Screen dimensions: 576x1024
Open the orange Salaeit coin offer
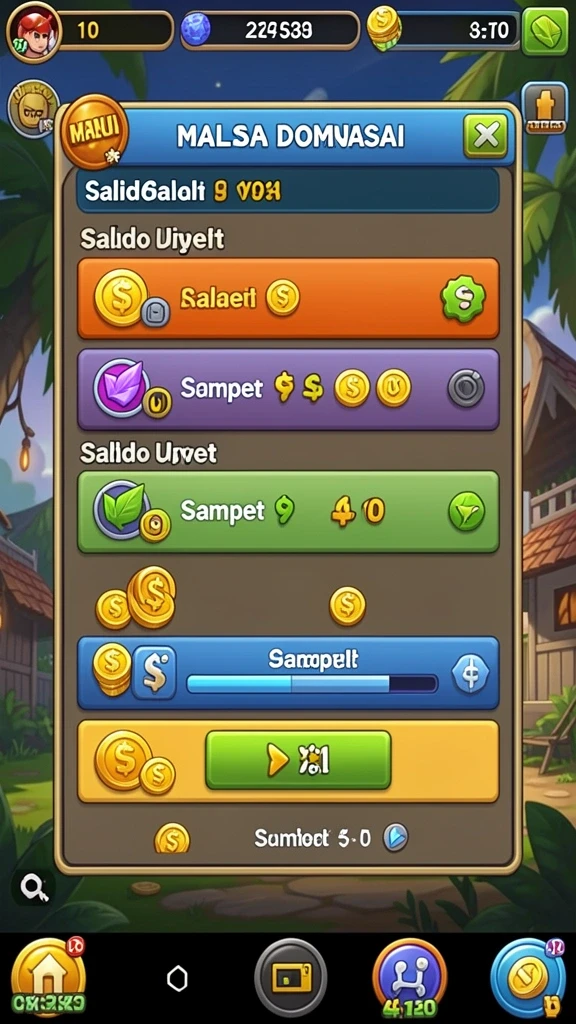pyautogui.click(x=288, y=298)
